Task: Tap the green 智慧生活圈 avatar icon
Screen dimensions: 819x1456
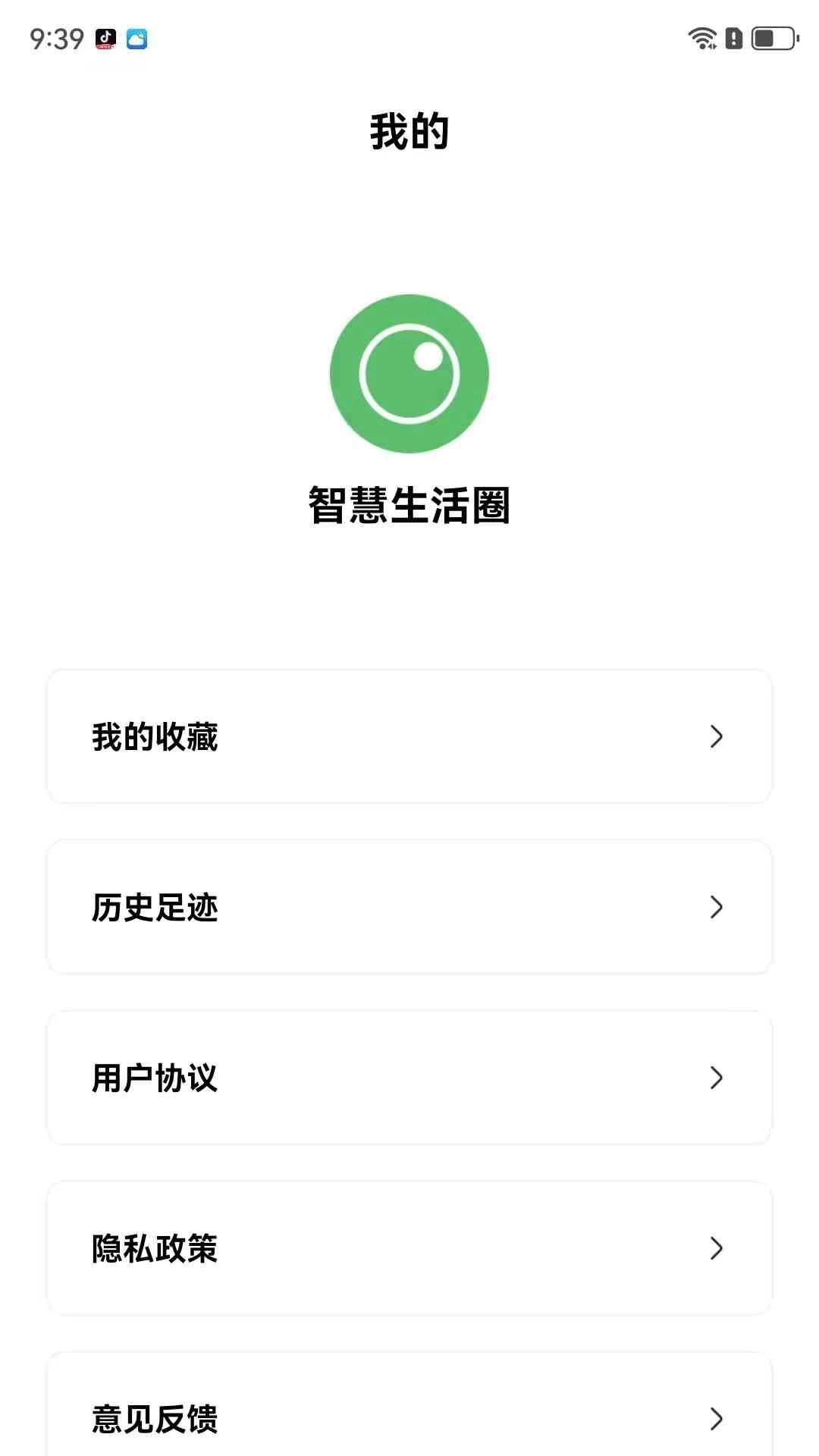Action: pos(409,372)
